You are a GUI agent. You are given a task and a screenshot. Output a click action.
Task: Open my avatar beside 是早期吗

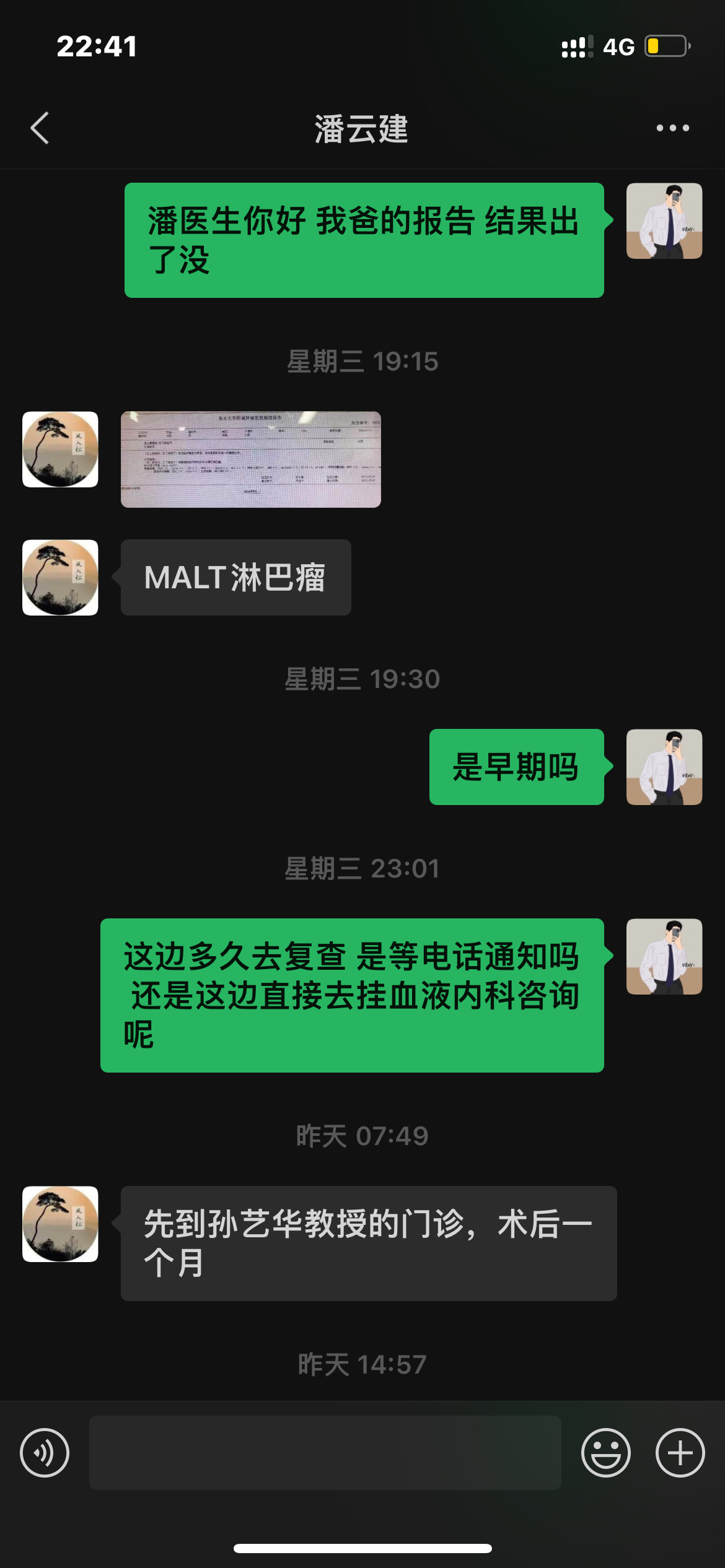coord(664,767)
